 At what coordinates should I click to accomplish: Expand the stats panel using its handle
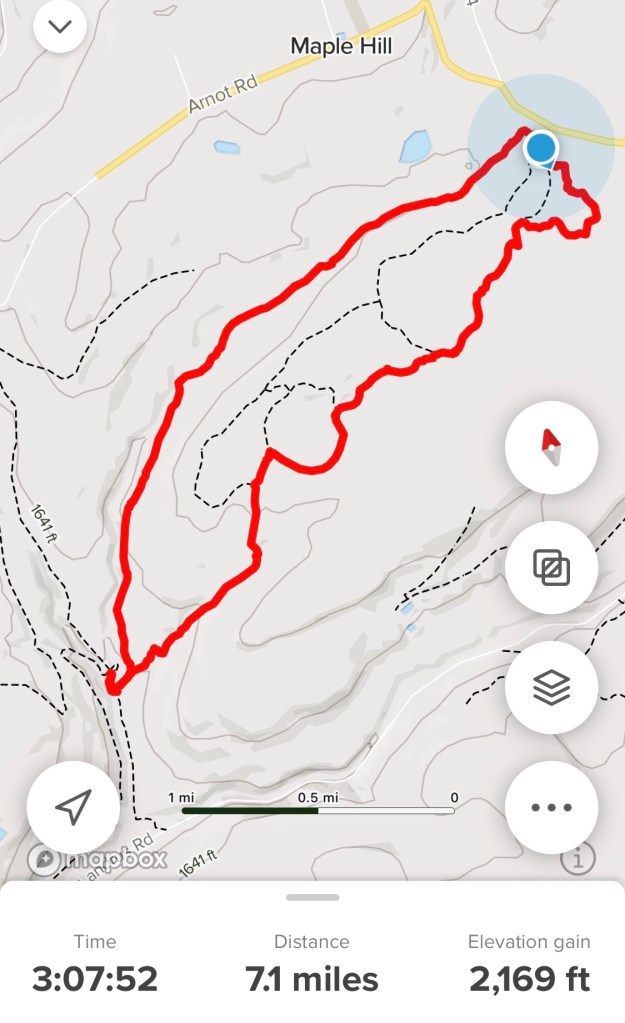coord(312,897)
